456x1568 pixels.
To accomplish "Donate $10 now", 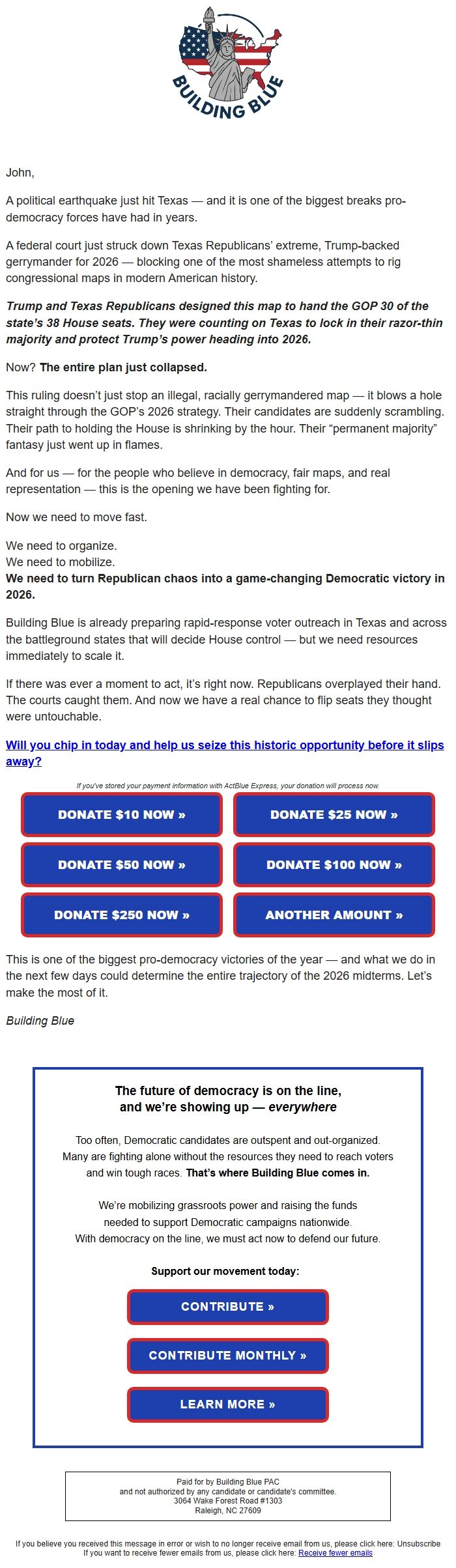I will pos(122,814).
